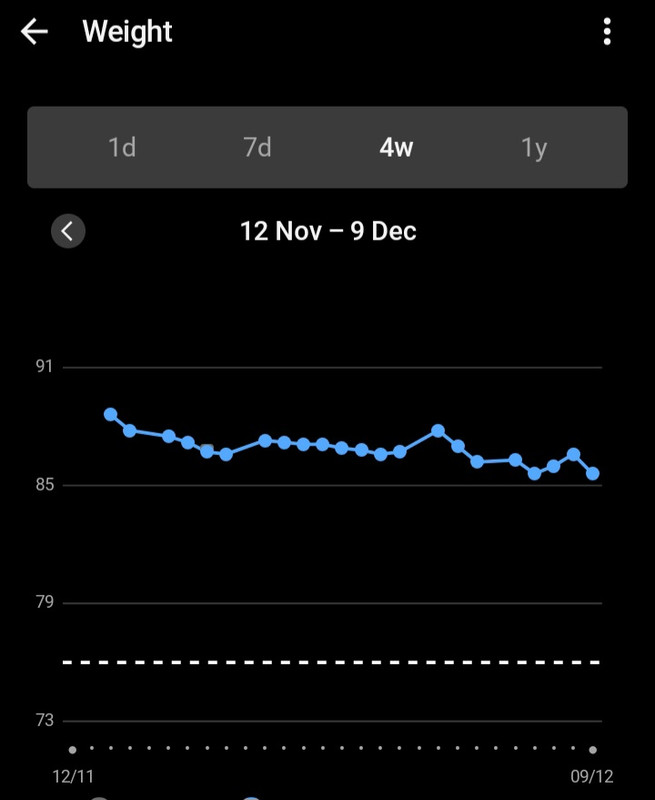Switch to the 1y view

534,148
